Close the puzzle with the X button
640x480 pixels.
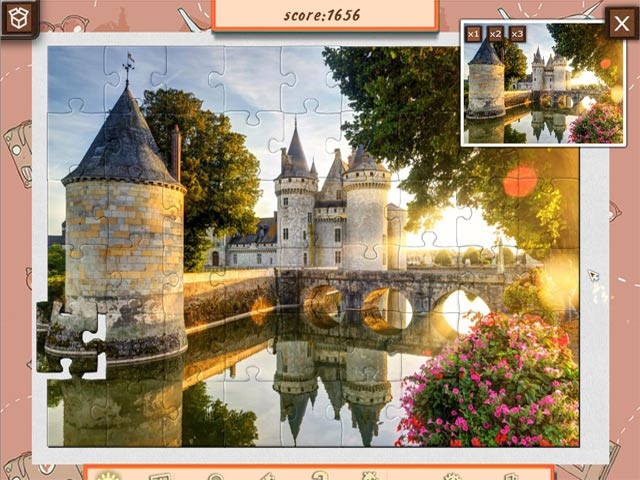[x=621, y=20]
